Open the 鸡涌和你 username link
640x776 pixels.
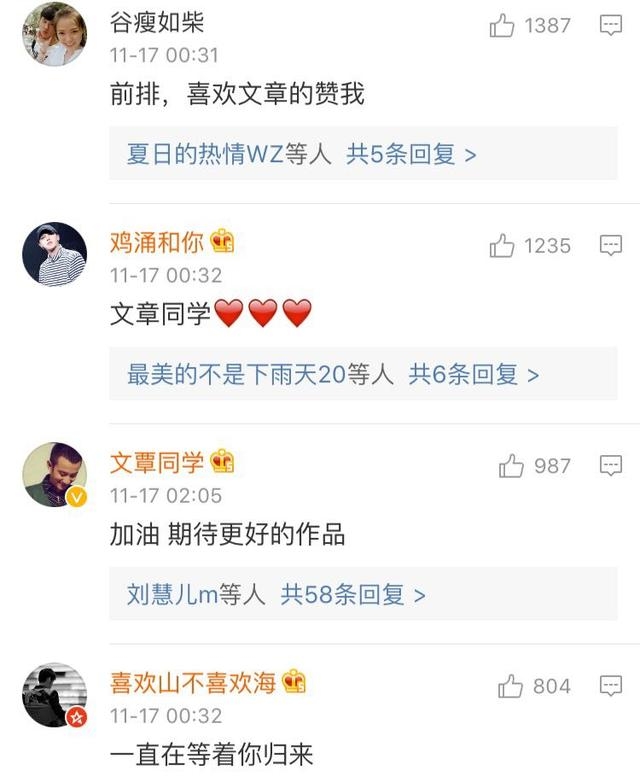pyautogui.click(x=157, y=241)
